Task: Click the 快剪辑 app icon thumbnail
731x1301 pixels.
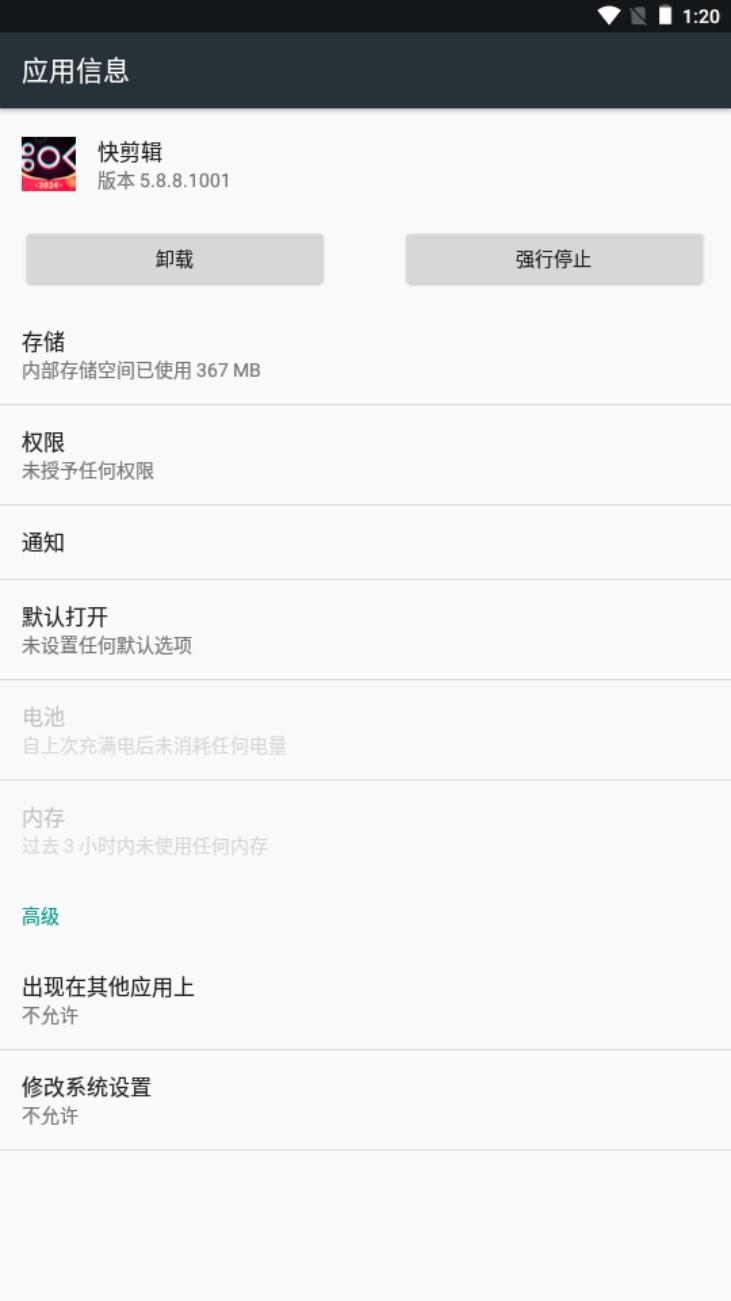Action: tap(46, 165)
